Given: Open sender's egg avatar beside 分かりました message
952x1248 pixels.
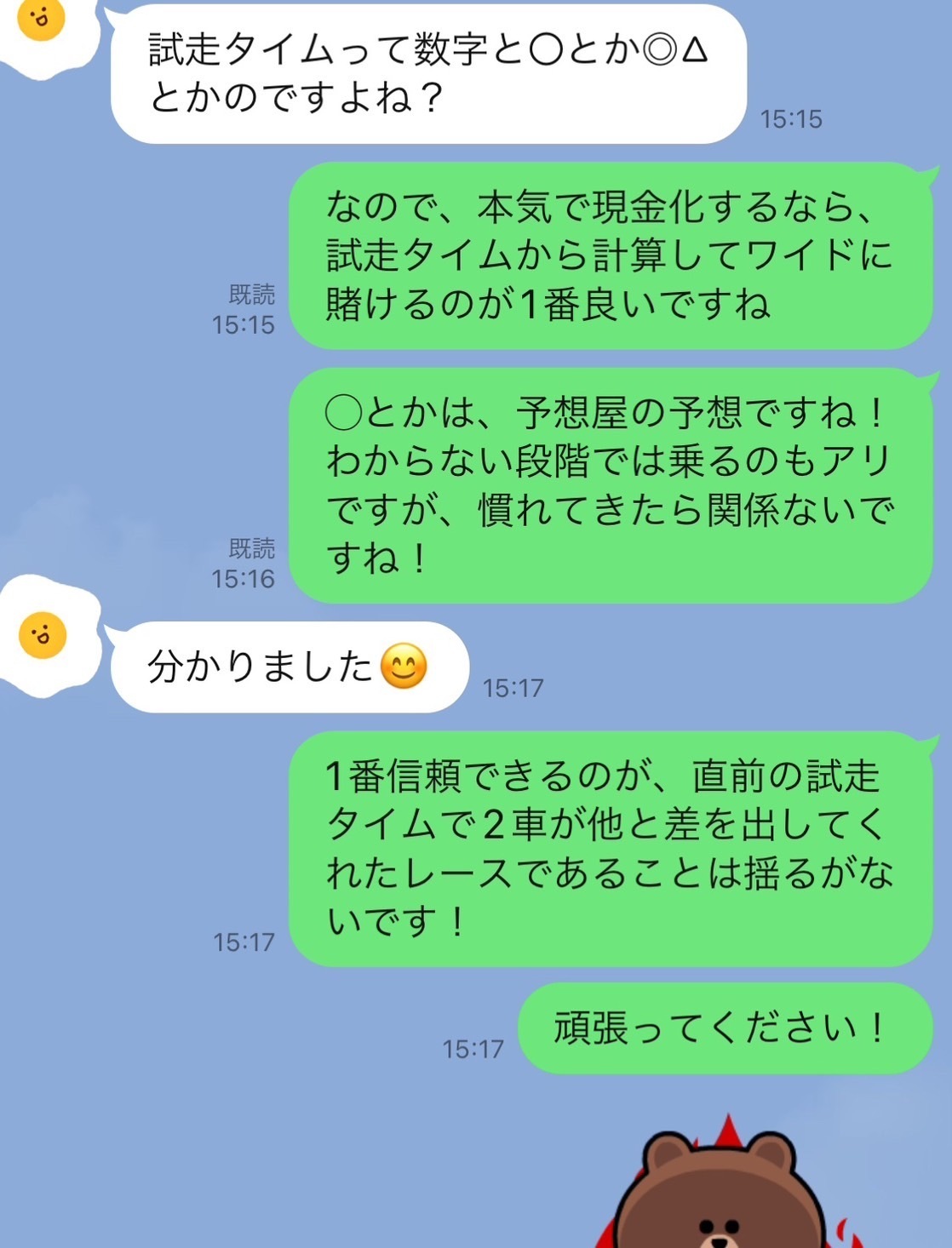Looking at the screenshot, I should tap(44, 635).
